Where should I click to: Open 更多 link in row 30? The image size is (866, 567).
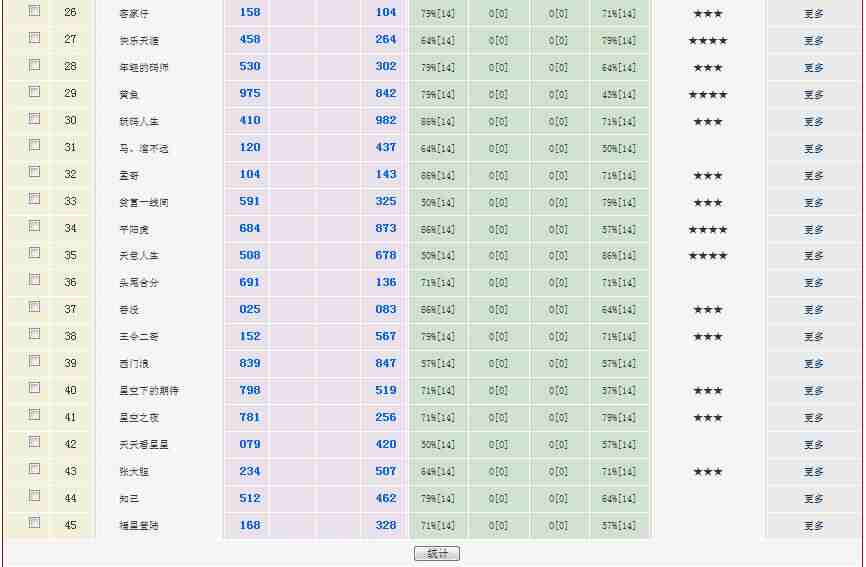(814, 122)
